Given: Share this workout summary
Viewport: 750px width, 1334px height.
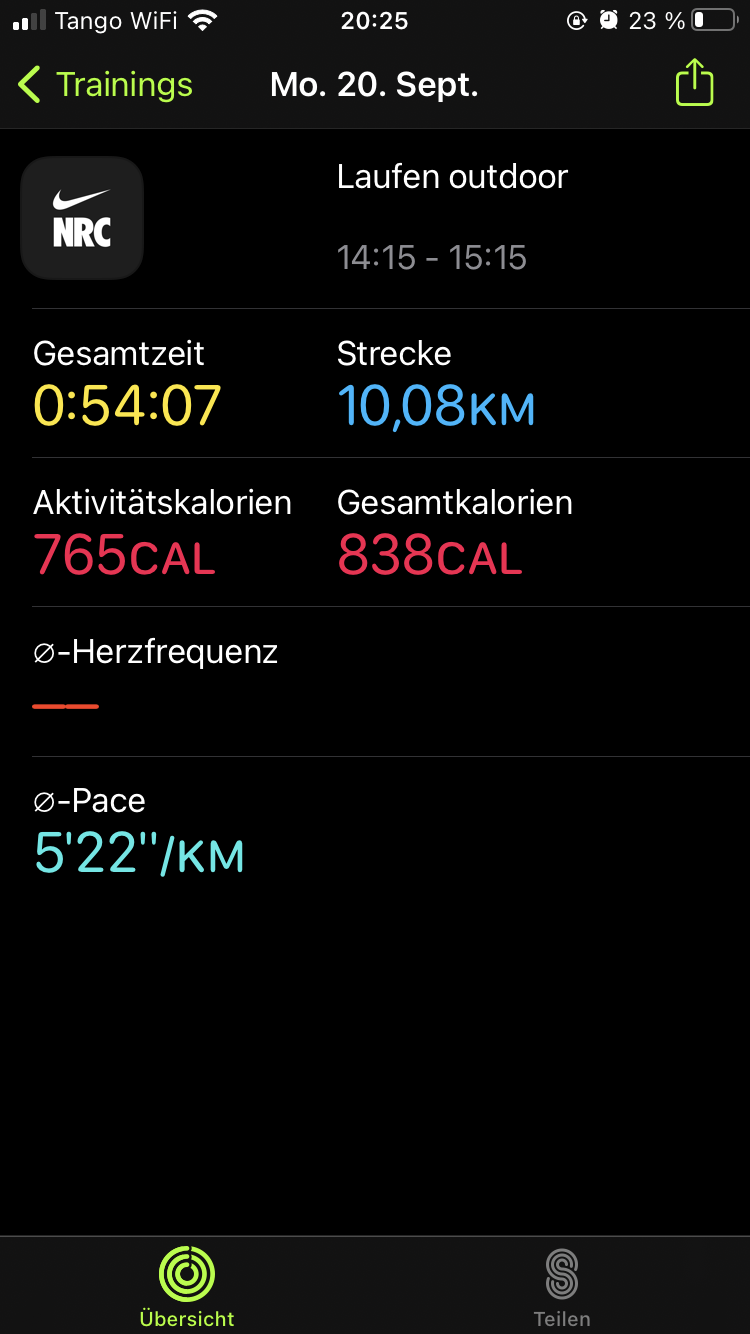Looking at the screenshot, I should (694, 83).
